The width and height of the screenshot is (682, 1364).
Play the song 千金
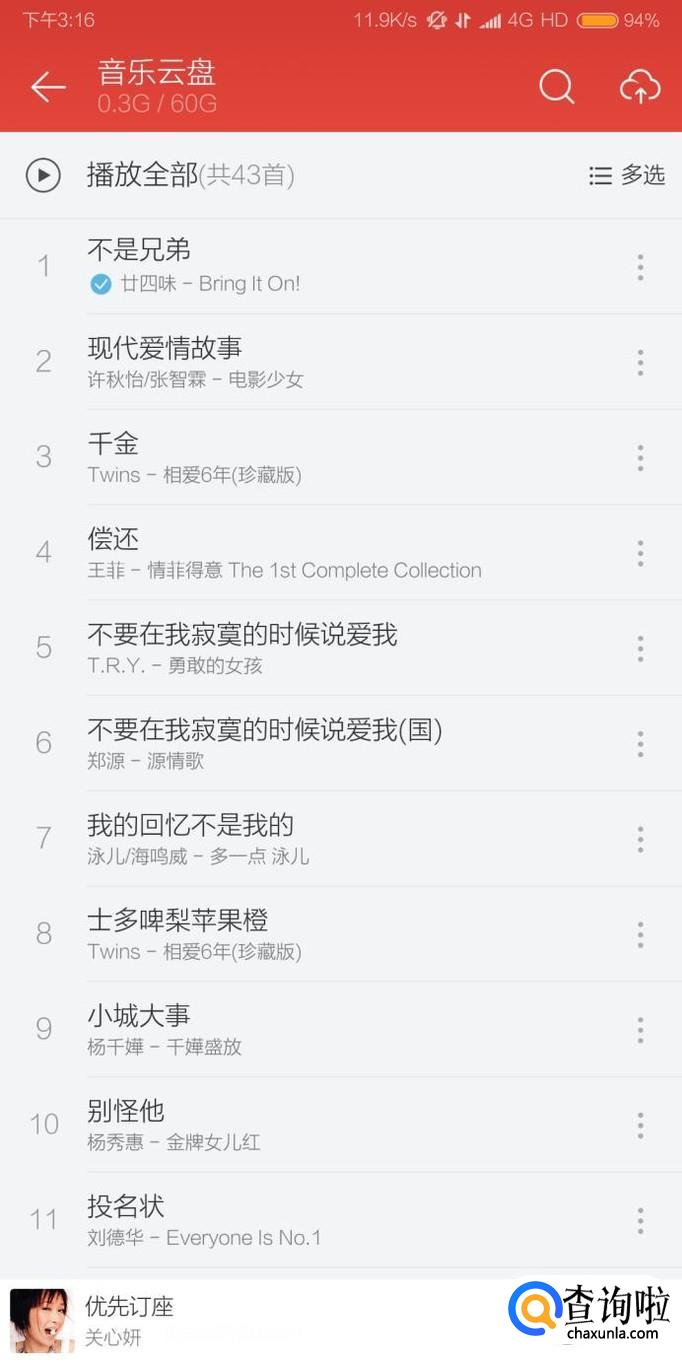pos(300,457)
